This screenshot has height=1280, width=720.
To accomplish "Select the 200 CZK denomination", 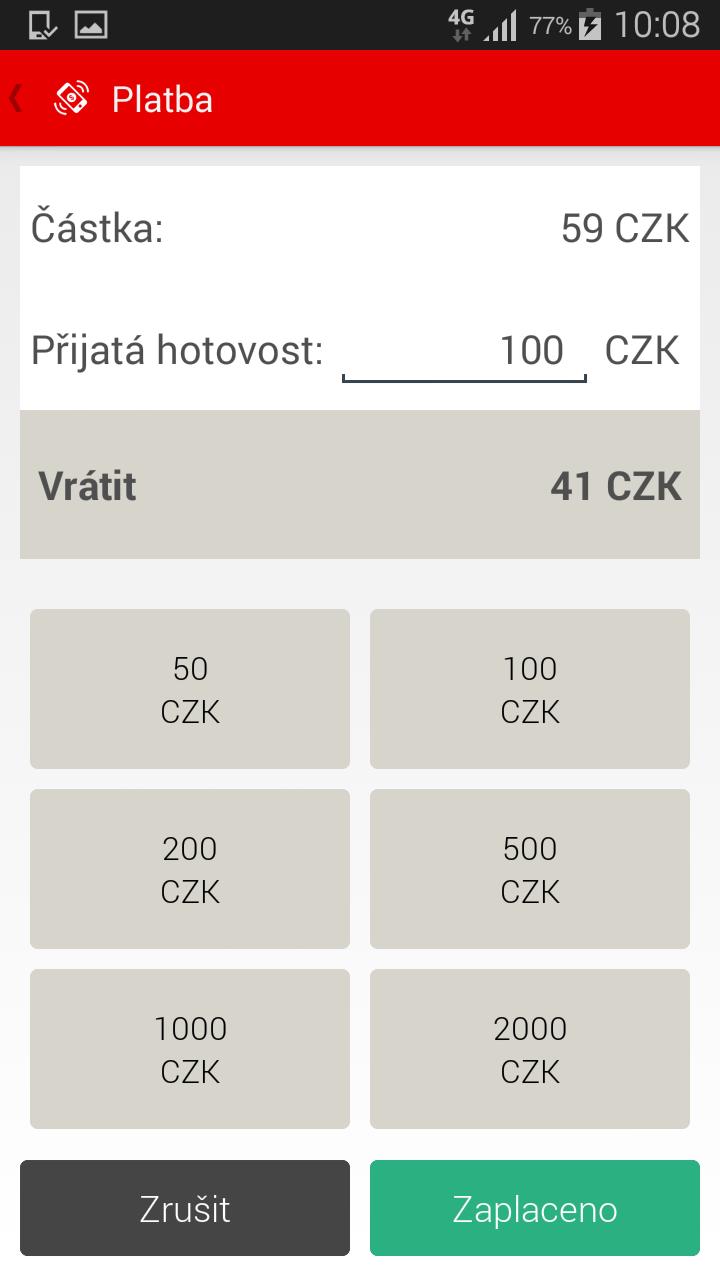I will tap(189, 868).
